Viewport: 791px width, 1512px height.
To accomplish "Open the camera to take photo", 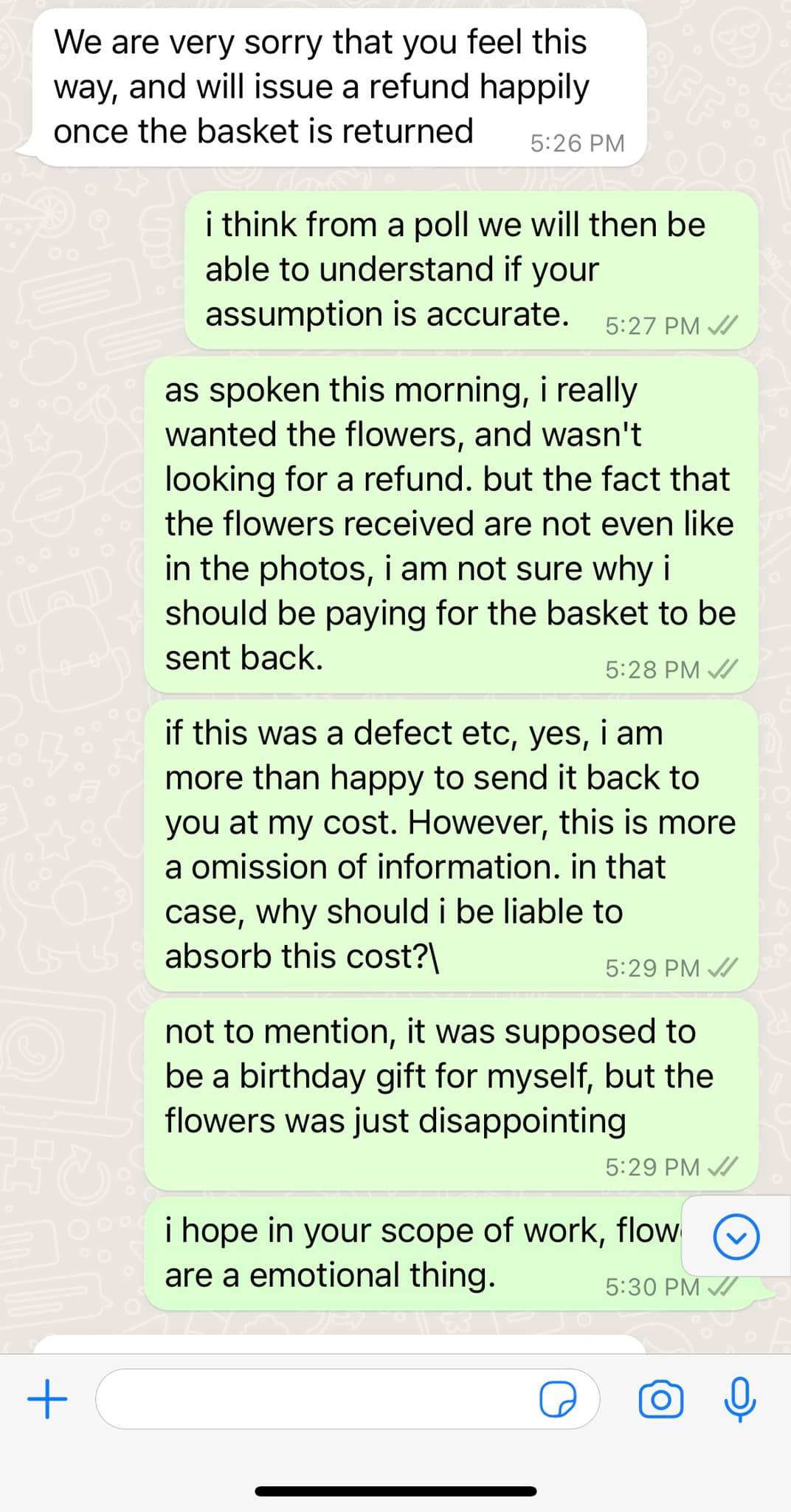I will pos(660,1400).
